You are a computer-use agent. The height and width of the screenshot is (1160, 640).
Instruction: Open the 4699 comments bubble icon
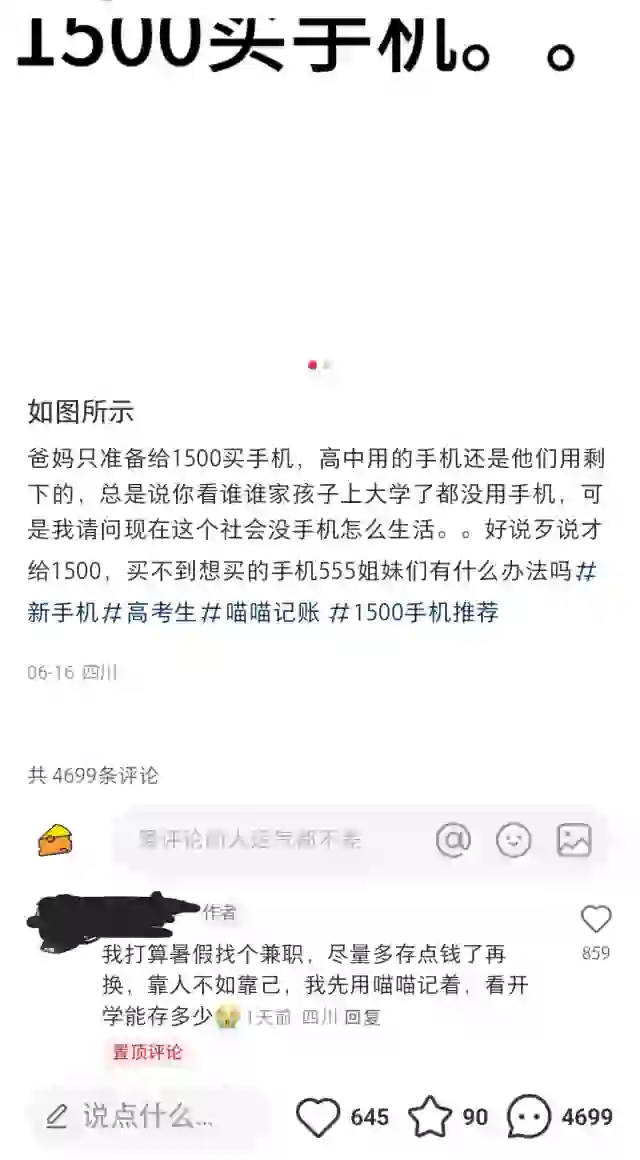[529, 1116]
